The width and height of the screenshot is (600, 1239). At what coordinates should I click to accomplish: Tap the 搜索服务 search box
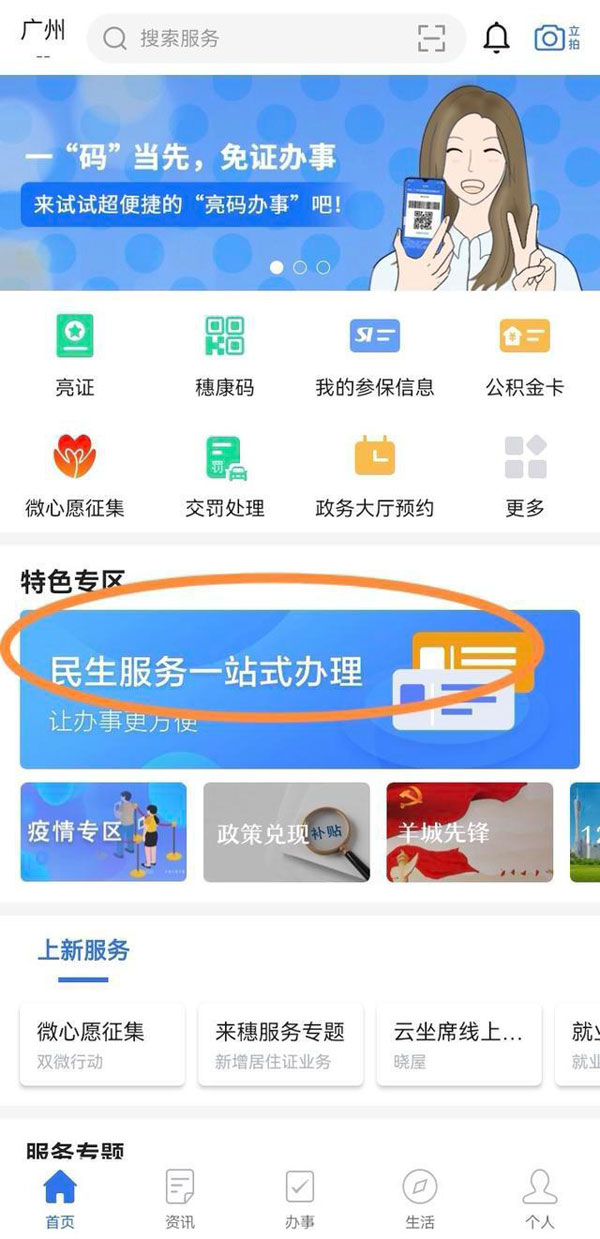pos(250,38)
